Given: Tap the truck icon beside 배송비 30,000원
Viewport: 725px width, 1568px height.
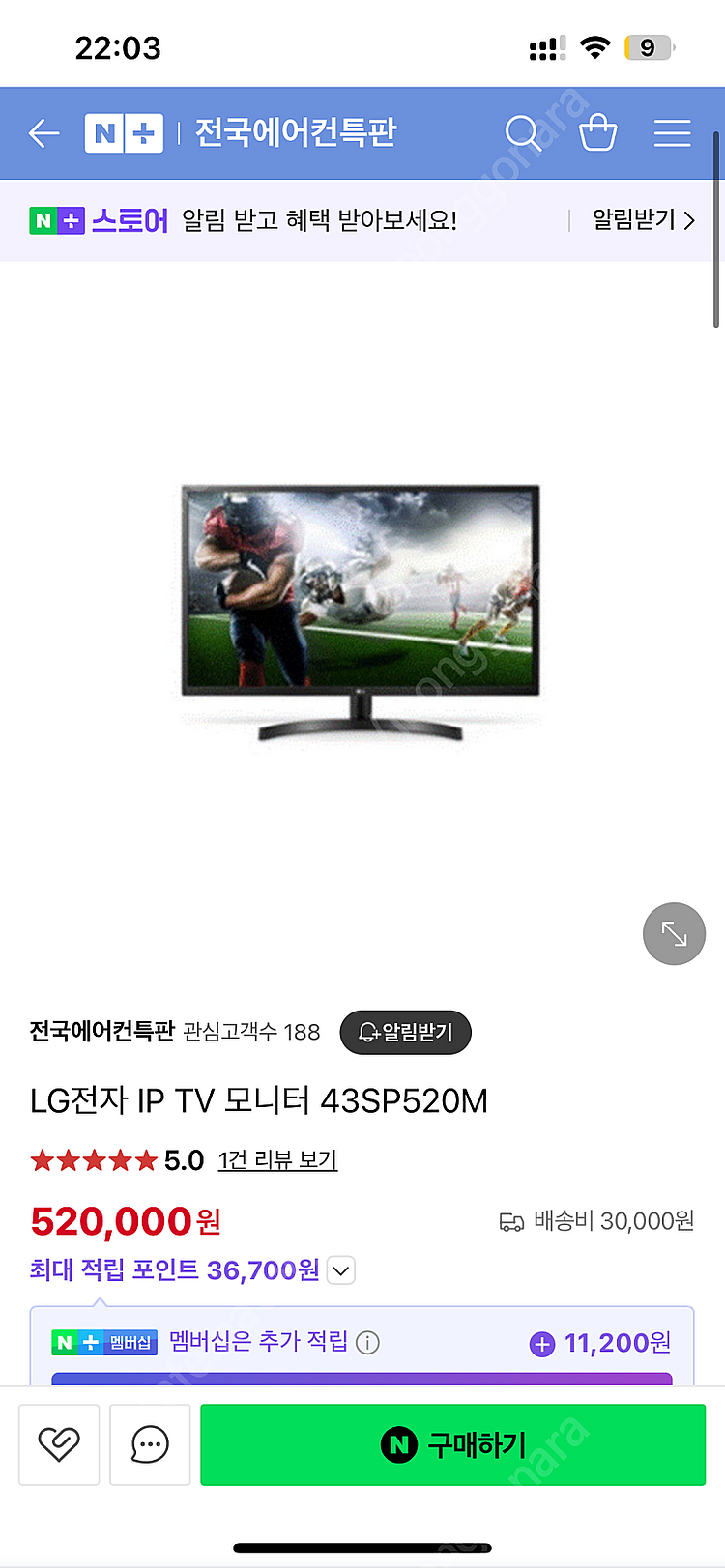Looking at the screenshot, I should coord(512,1220).
